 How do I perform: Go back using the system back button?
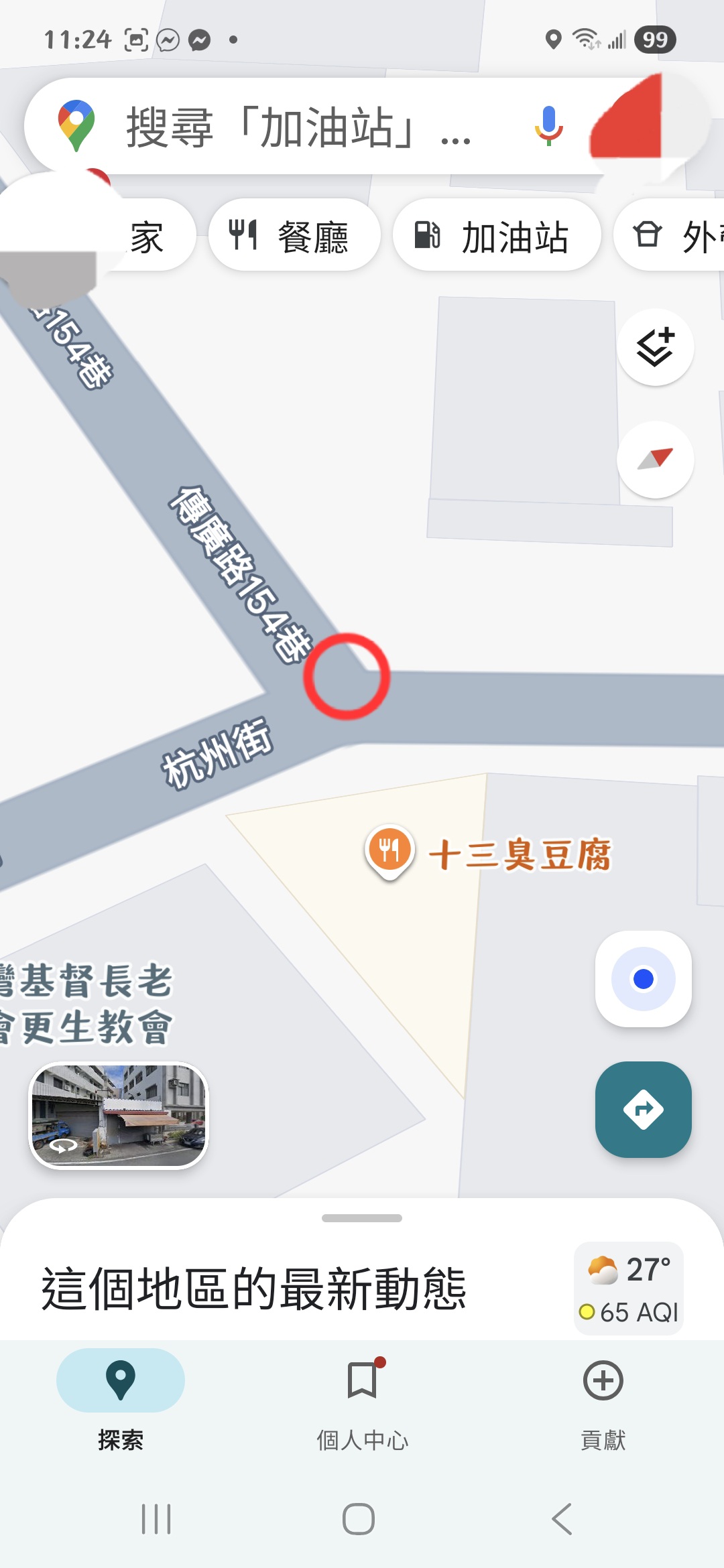click(x=562, y=1518)
